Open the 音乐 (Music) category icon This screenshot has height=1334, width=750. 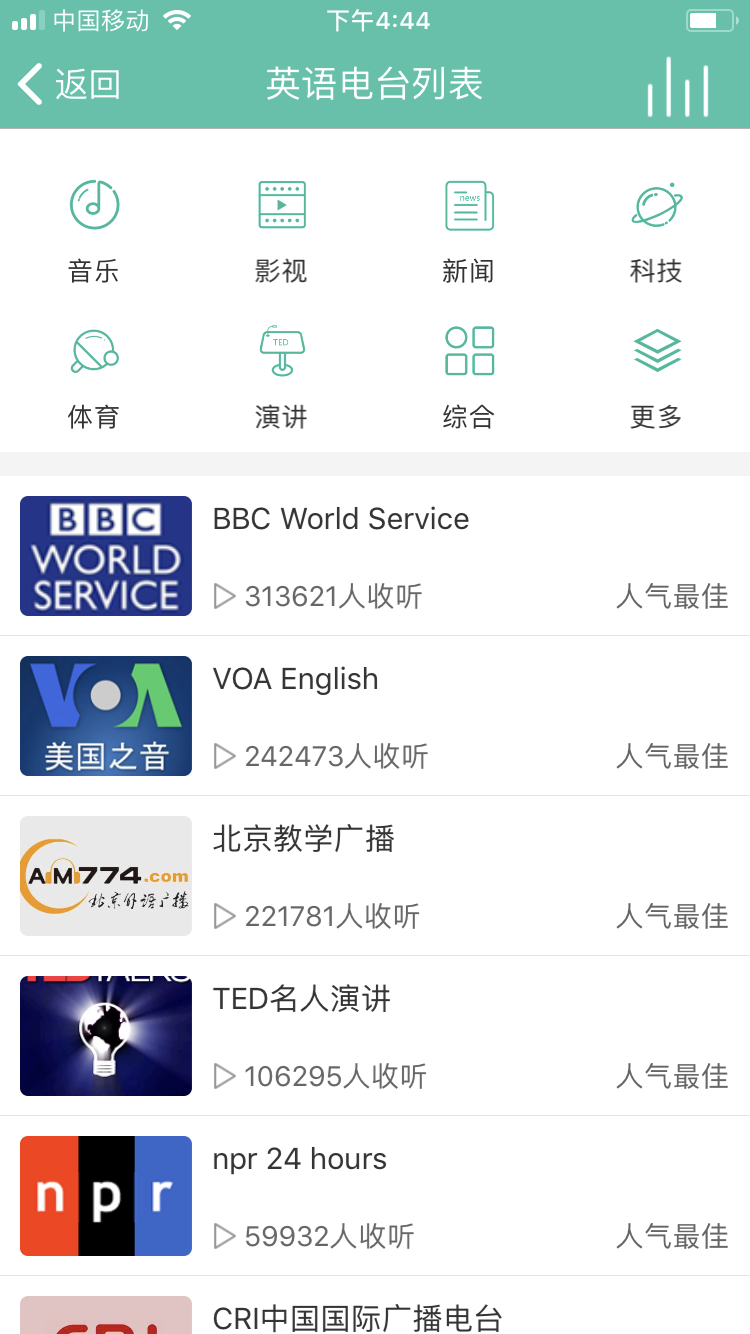coord(94,205)
